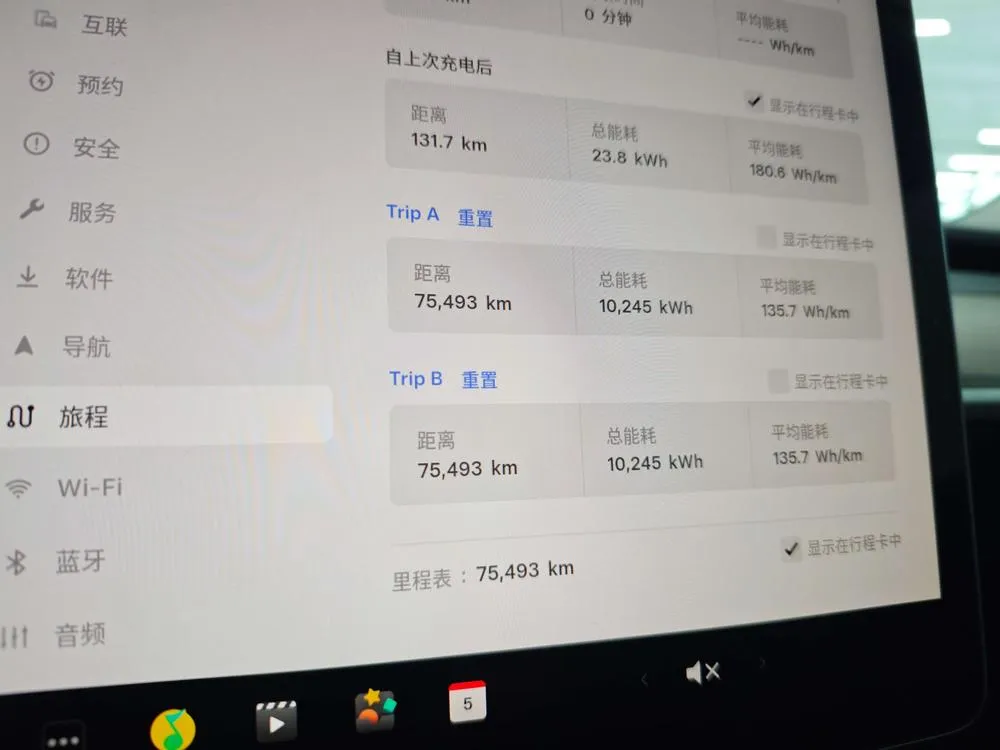This screenshot has height=750, width=1000.
Task: Go to 安全 safety settings
Action: pyautogui.click(x=71, y=146)
